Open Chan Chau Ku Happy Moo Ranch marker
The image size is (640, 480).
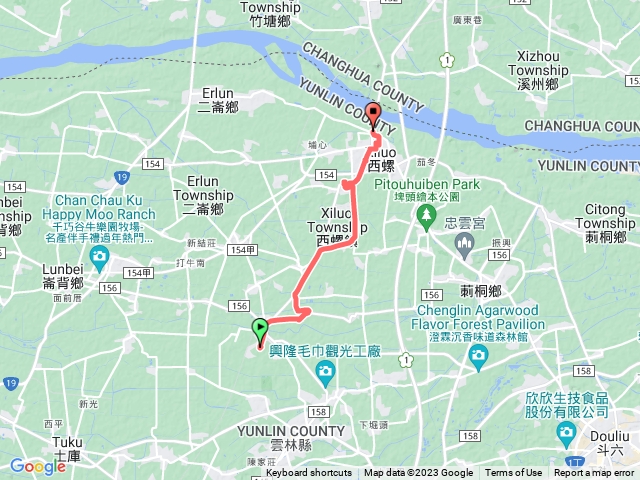(100, 258)
